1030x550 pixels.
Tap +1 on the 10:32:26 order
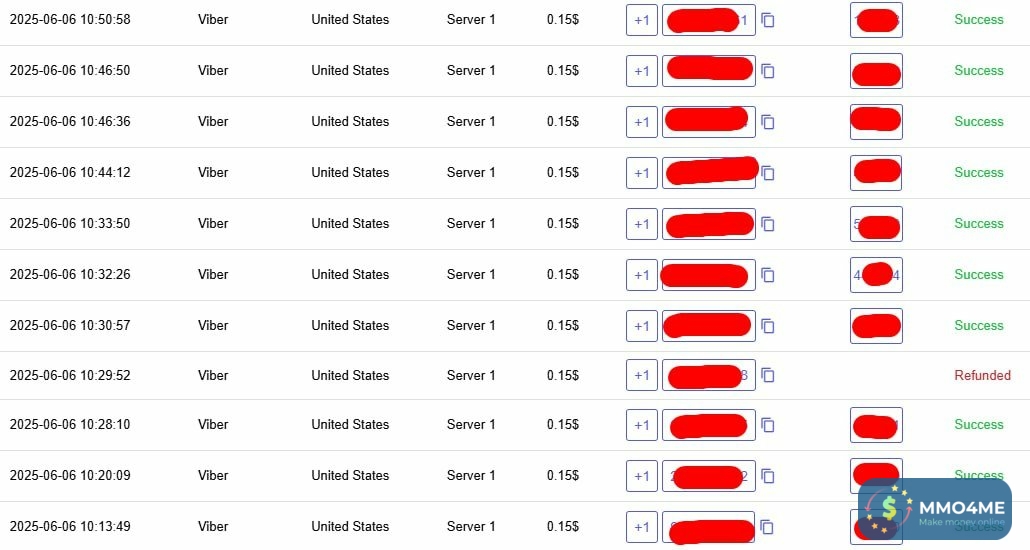click(641, 275)
